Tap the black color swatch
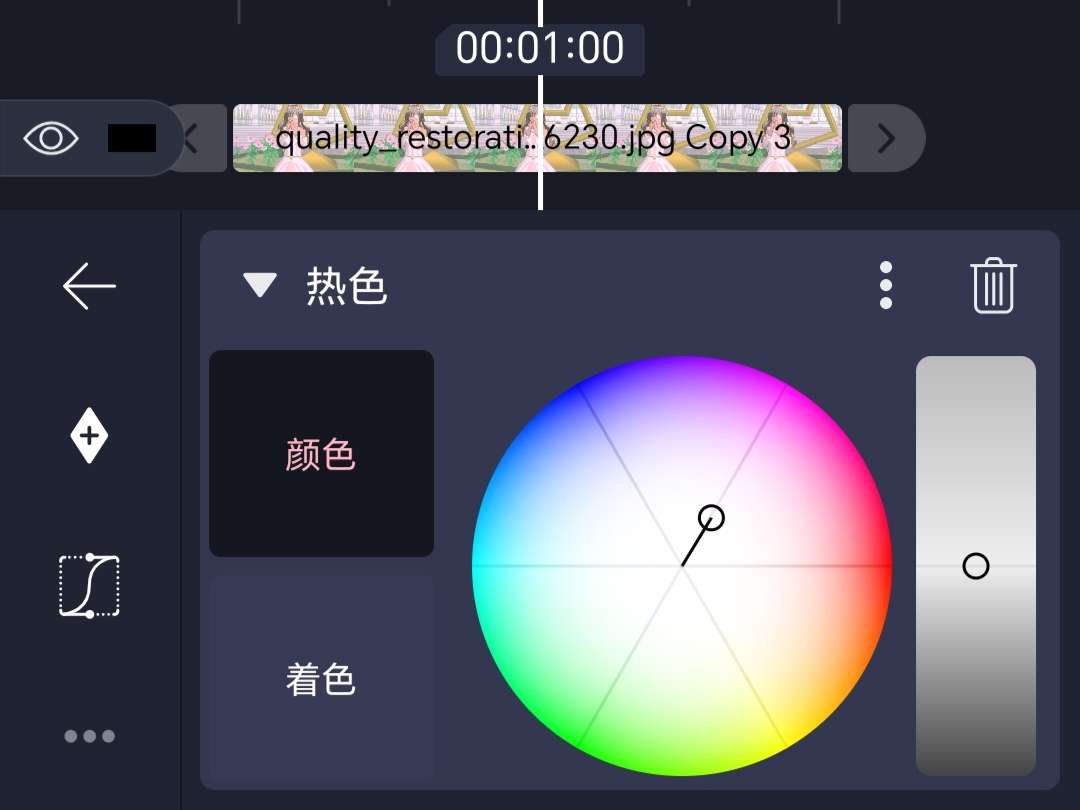The image size is (1080, 810). (132, 138)
